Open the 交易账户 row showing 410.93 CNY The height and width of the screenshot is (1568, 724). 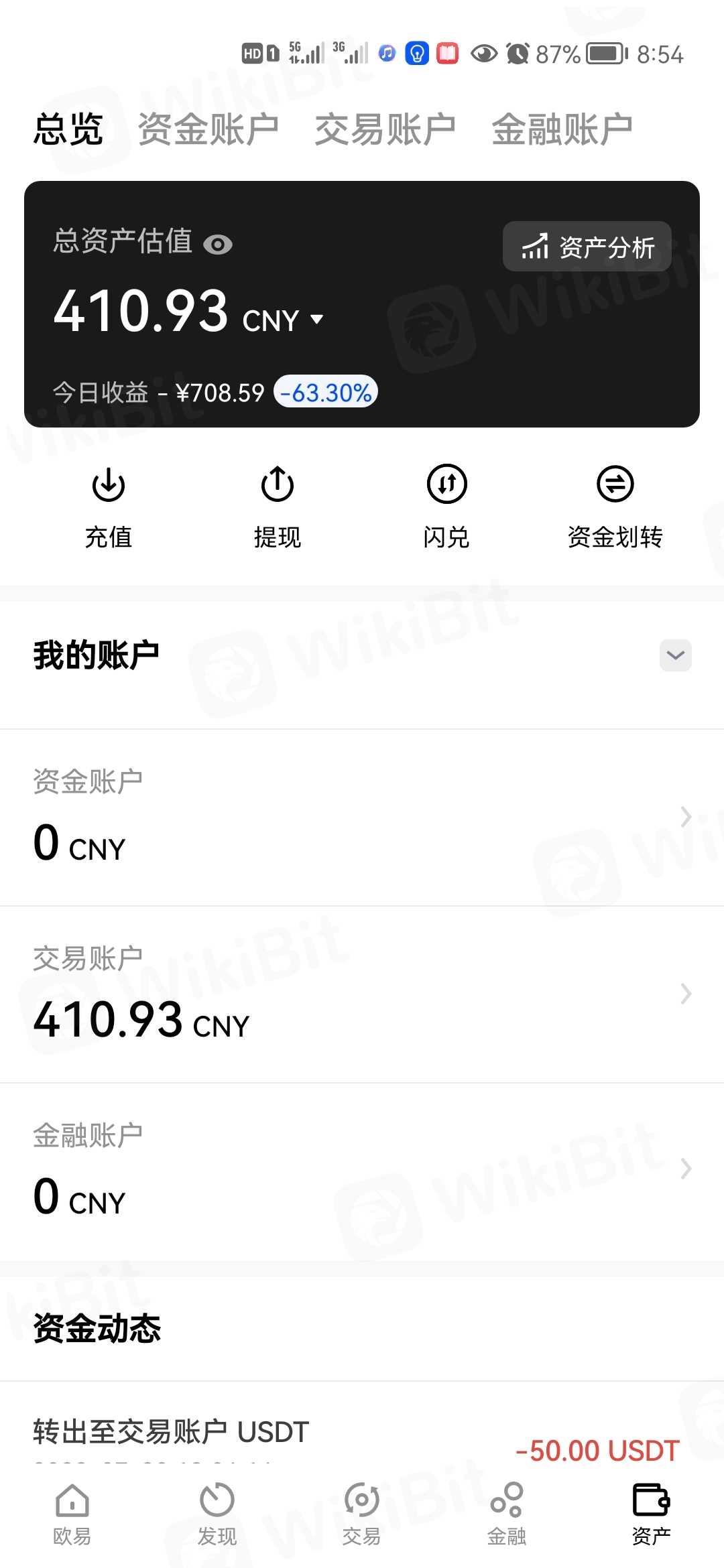point(362,994)
